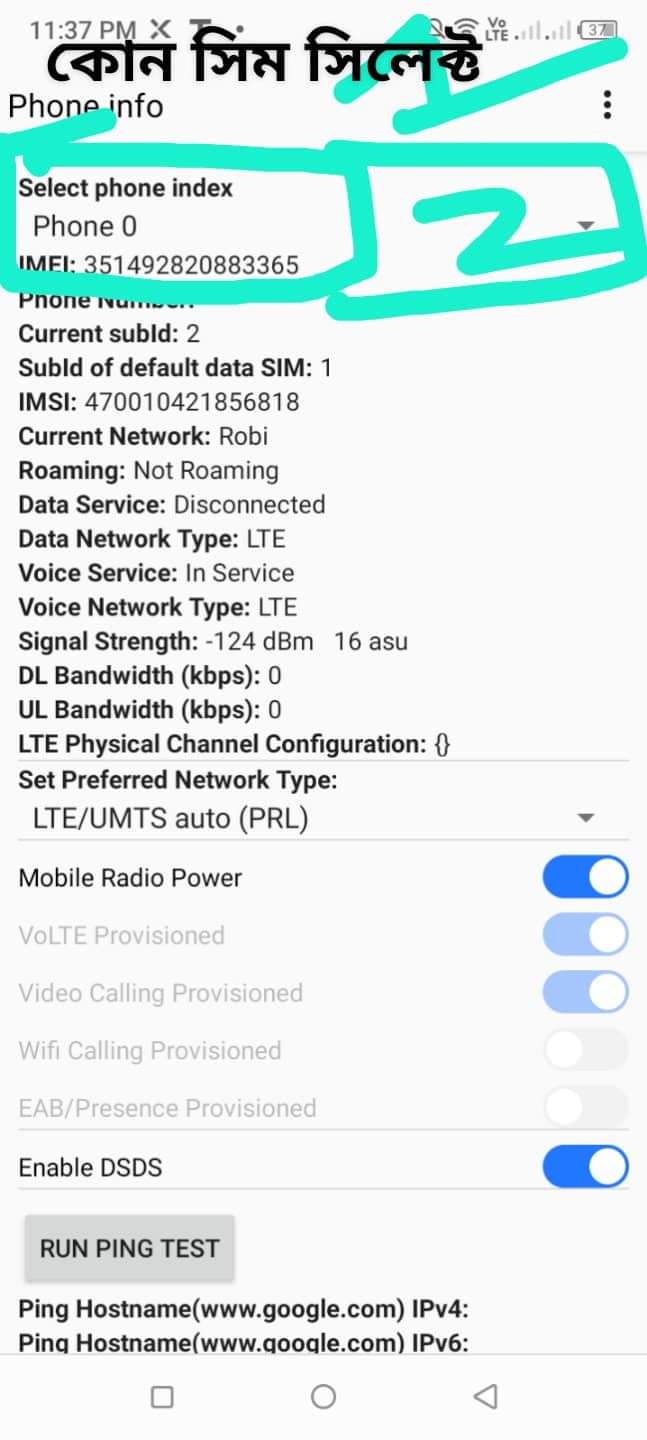Expand the Select phone index dropdown

[322, 226]
